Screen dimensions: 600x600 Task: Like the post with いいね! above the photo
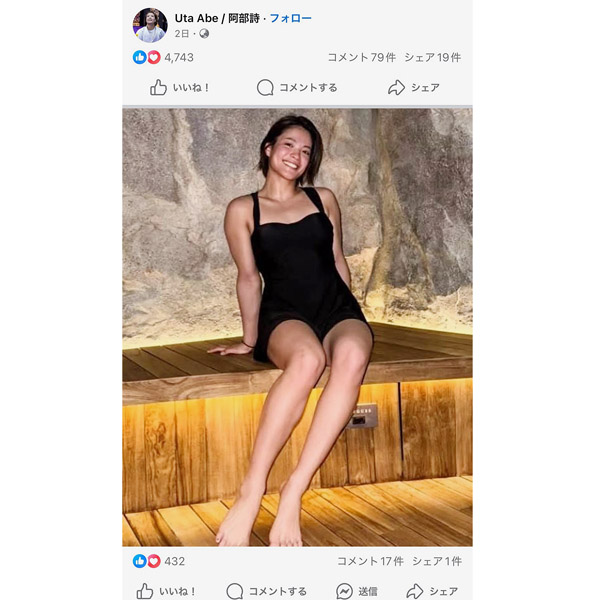tap(180, 88)
